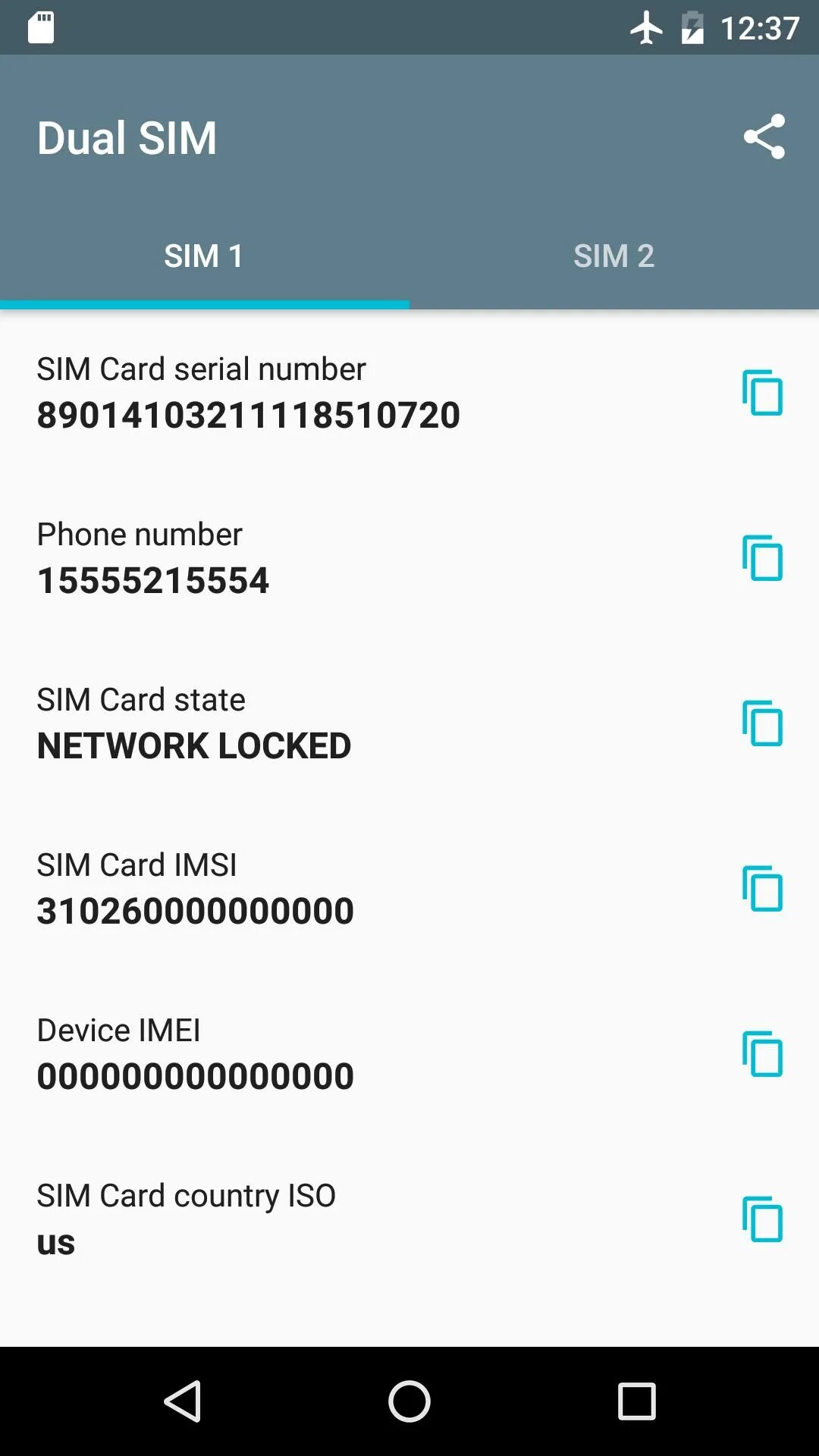Share the SIM information
This screenshot has height=1456, width=819.
pos(764,137)
